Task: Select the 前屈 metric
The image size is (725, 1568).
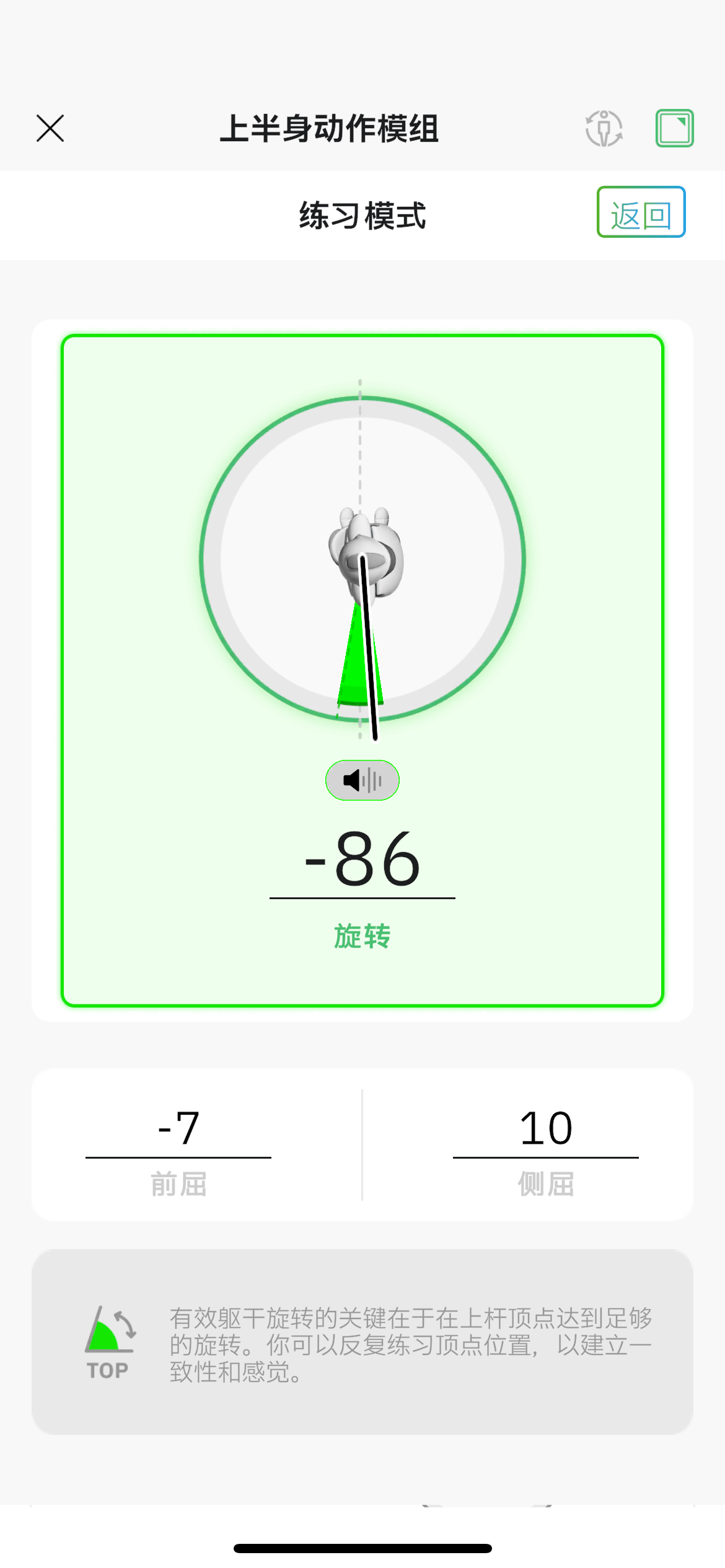Action: click(178, 1146)
